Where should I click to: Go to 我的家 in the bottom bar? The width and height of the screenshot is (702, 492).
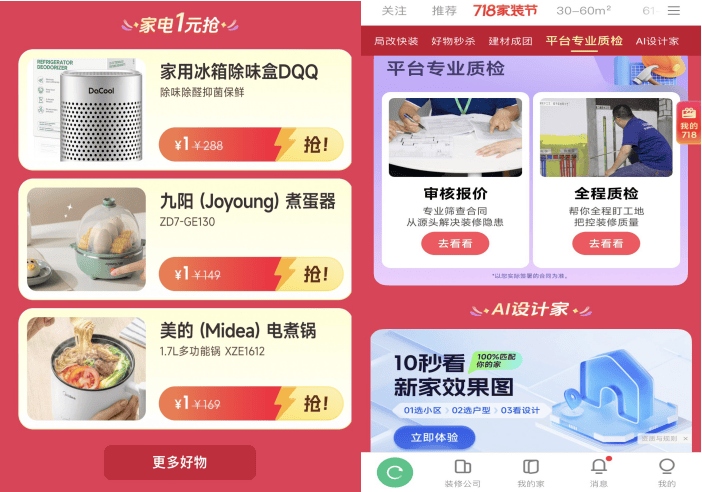(x=530, y=472)
